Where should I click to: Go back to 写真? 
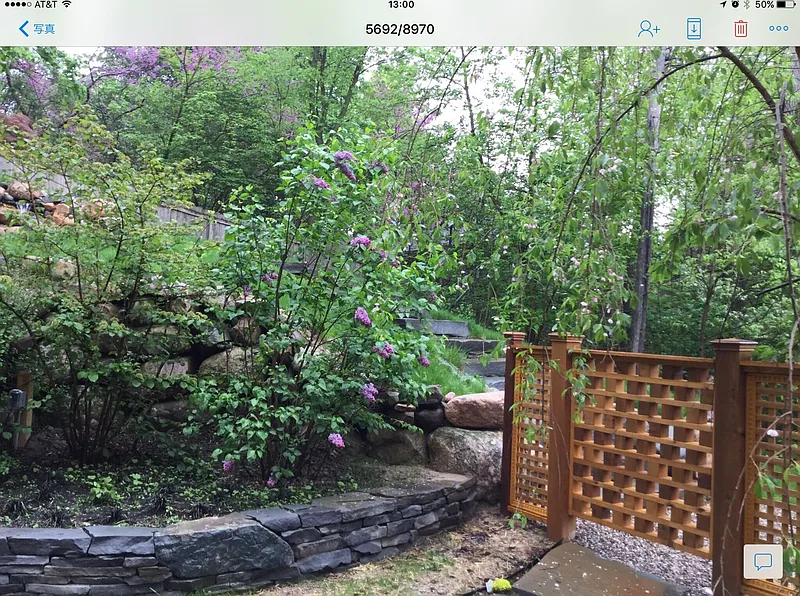click(36, 29)
